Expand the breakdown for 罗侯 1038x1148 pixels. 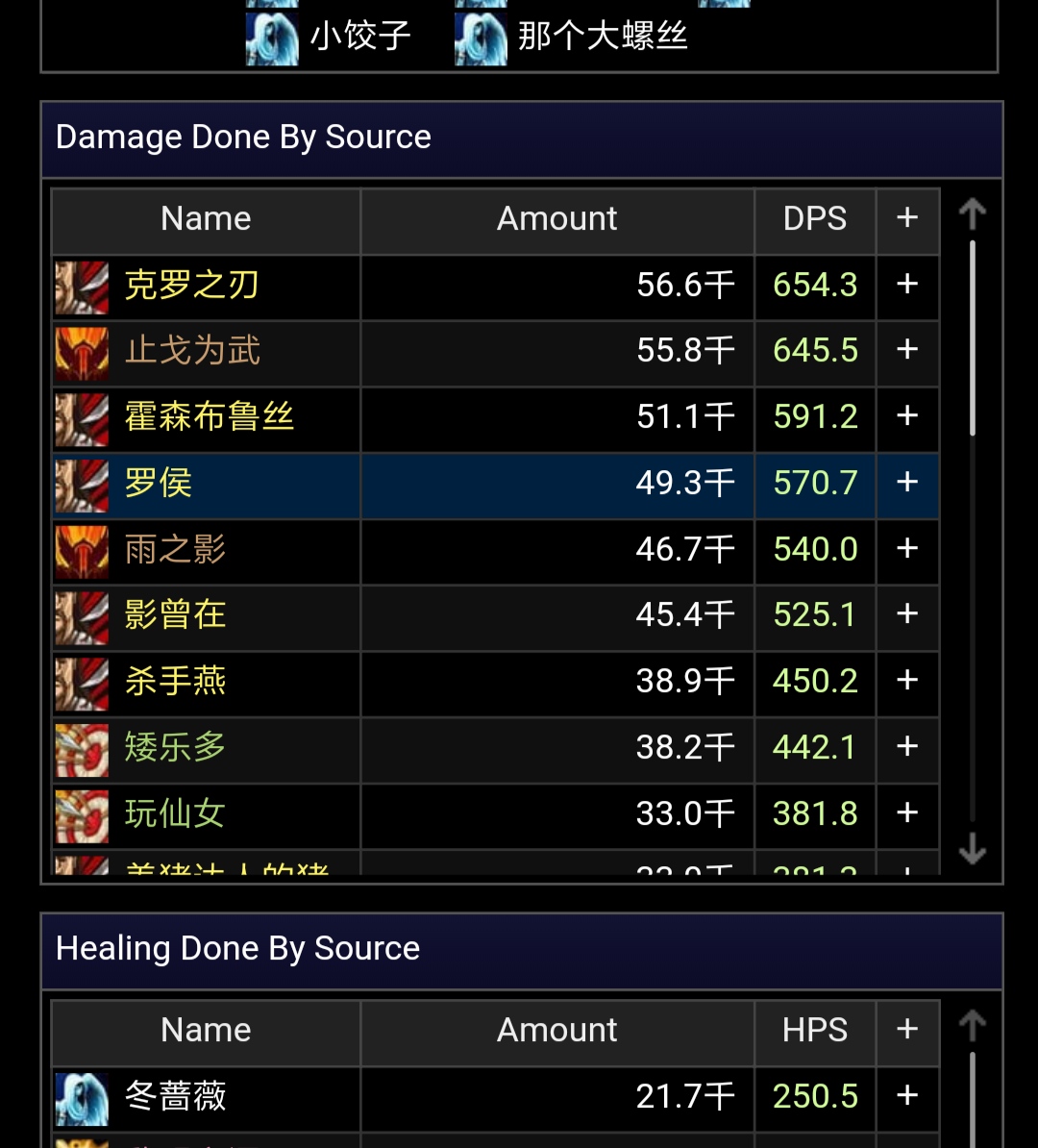click(906, 483)
